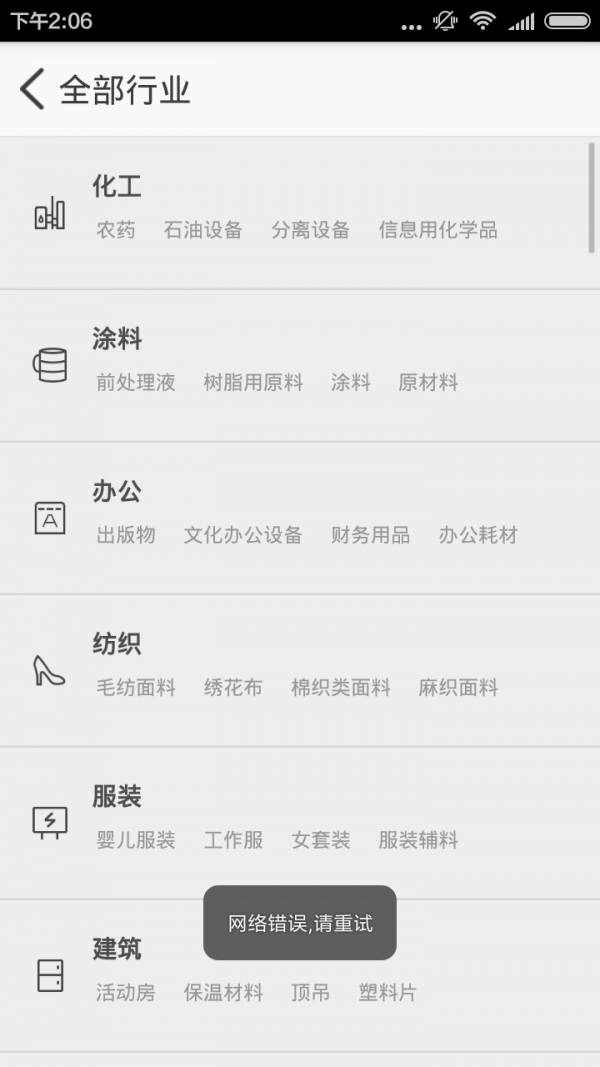
Task: Open the 服装 industry category
Action: coord(117,796)
